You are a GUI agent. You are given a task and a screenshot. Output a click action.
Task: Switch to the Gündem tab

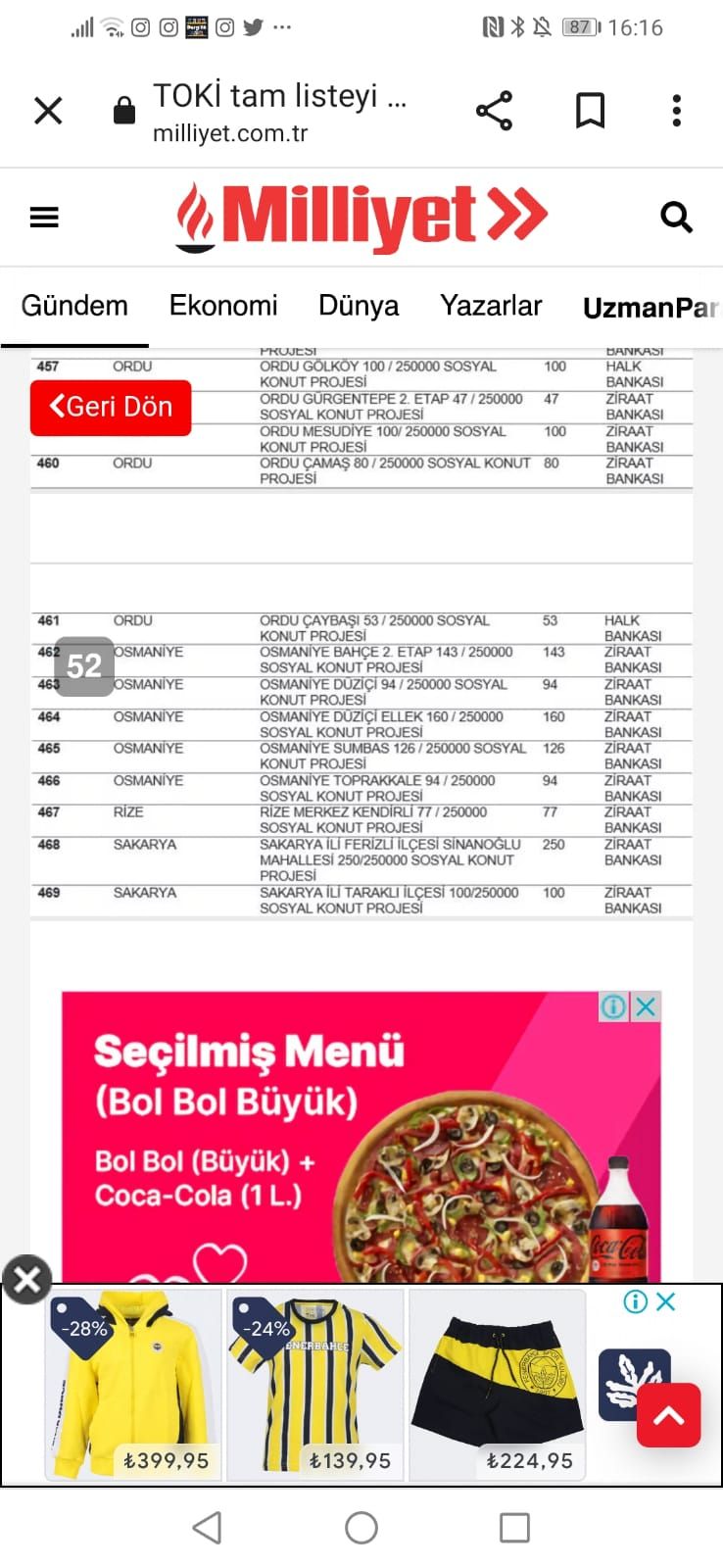click(74, 306)
